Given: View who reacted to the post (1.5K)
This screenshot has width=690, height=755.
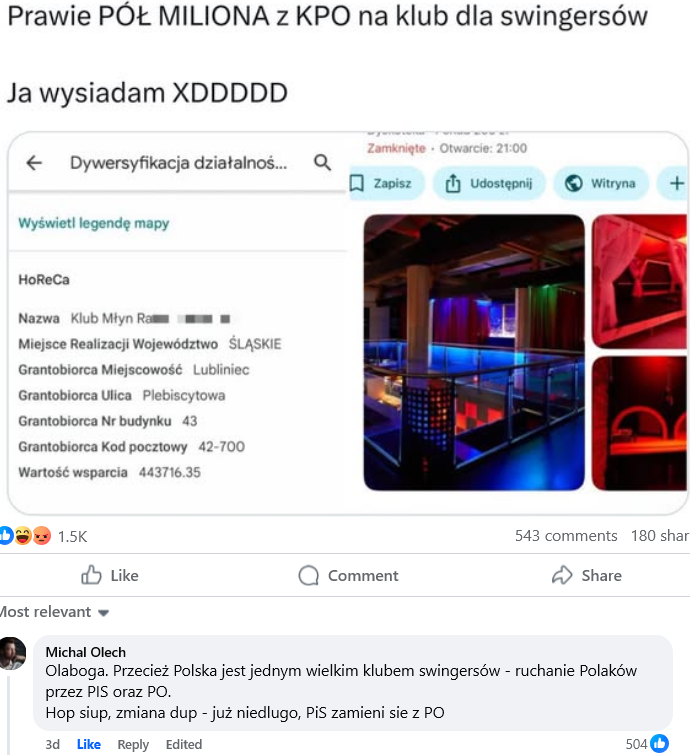Looking at the screenshot, I should point(71,536).
